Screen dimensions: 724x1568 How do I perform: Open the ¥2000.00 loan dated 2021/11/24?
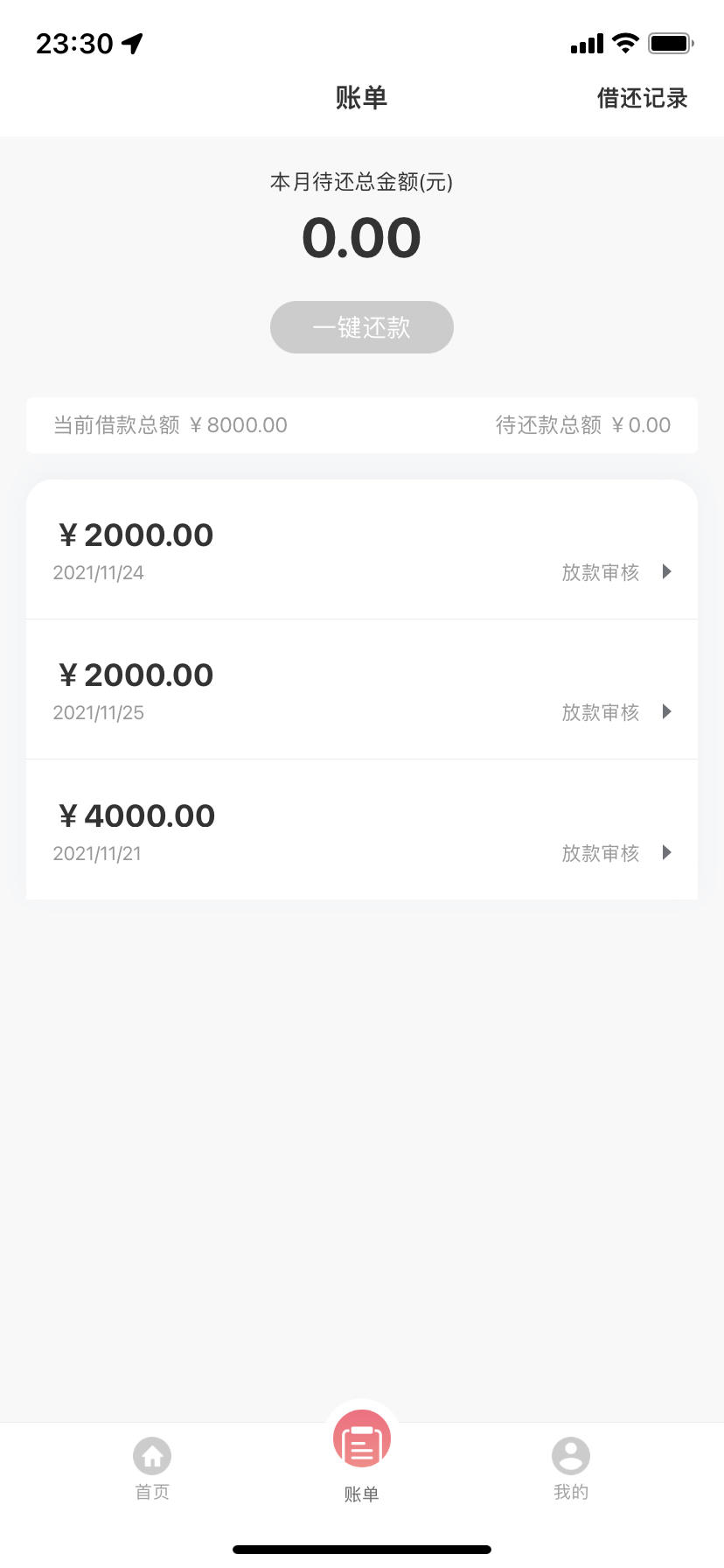[x=362, y=549]
